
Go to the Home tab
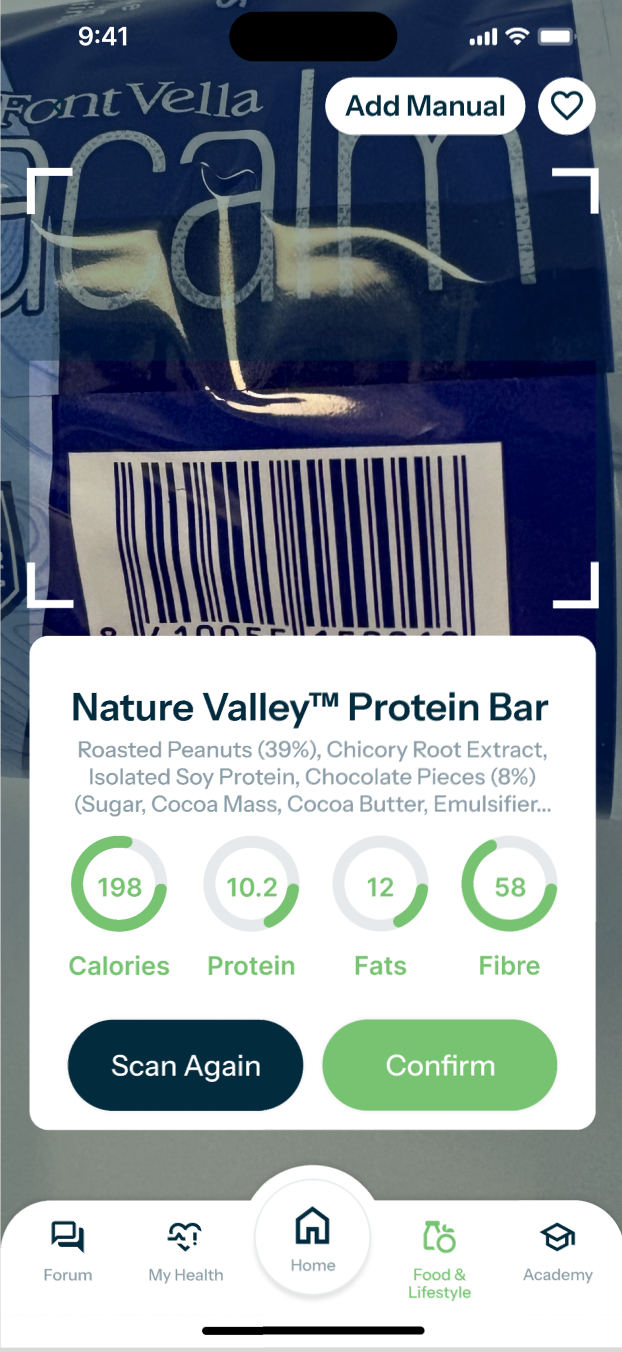pyautogui.click(x=313, y=1240)
